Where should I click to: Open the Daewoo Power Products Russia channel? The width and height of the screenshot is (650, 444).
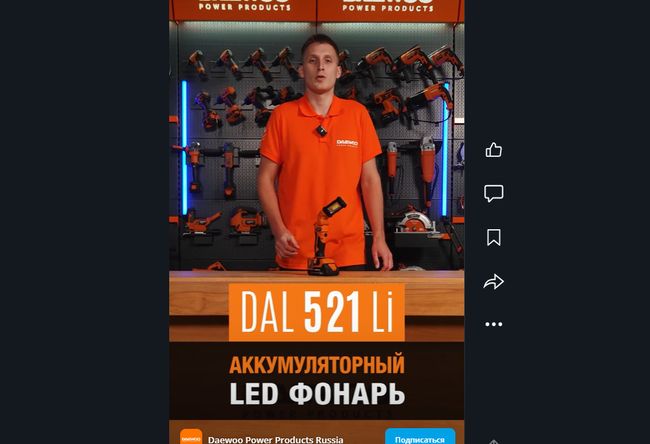click(x=275, y=438)
